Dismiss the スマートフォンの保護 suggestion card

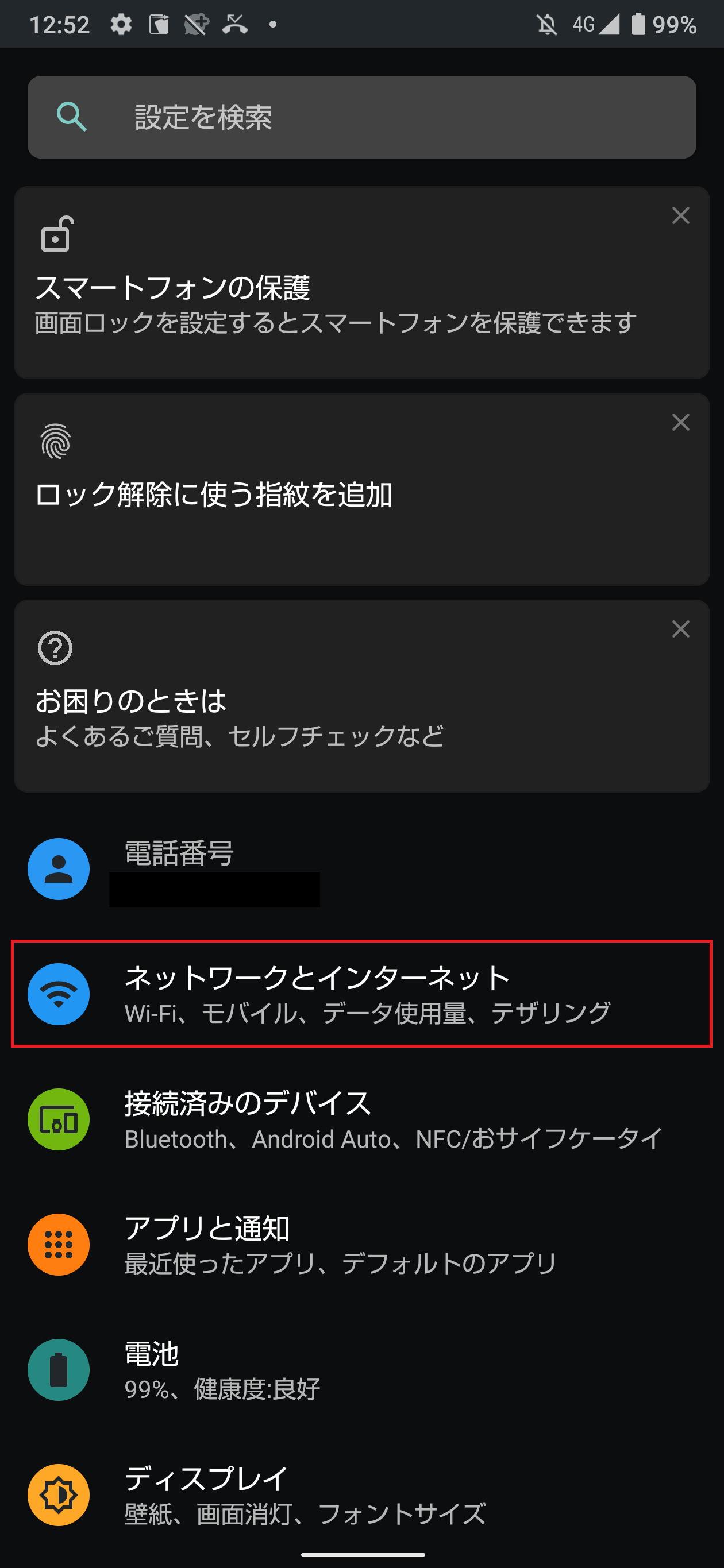680,216
